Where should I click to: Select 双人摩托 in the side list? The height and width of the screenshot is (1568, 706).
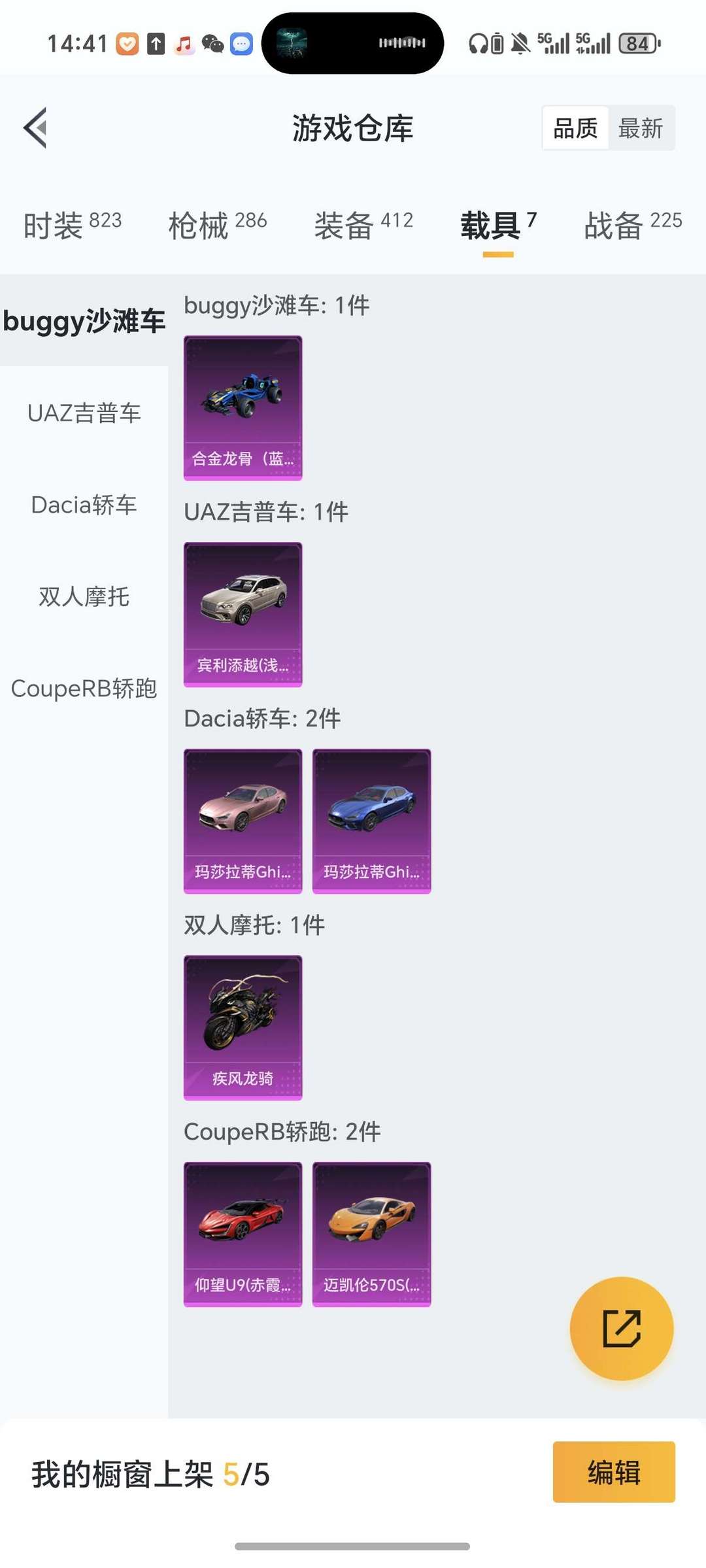point(84,596)
